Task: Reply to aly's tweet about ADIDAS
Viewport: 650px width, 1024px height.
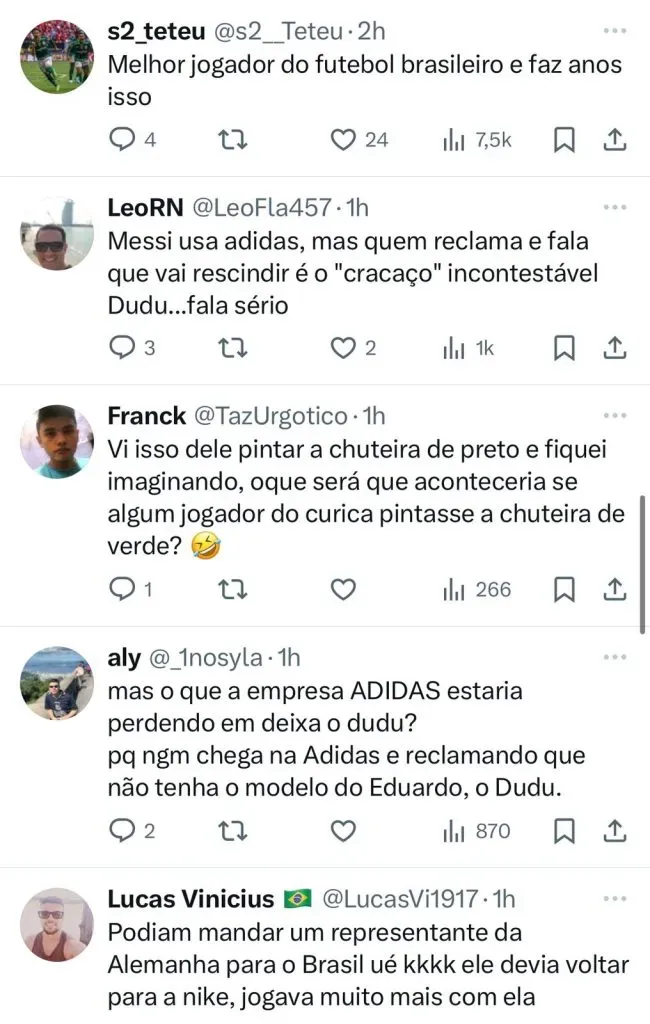Action: coord(121,831)
